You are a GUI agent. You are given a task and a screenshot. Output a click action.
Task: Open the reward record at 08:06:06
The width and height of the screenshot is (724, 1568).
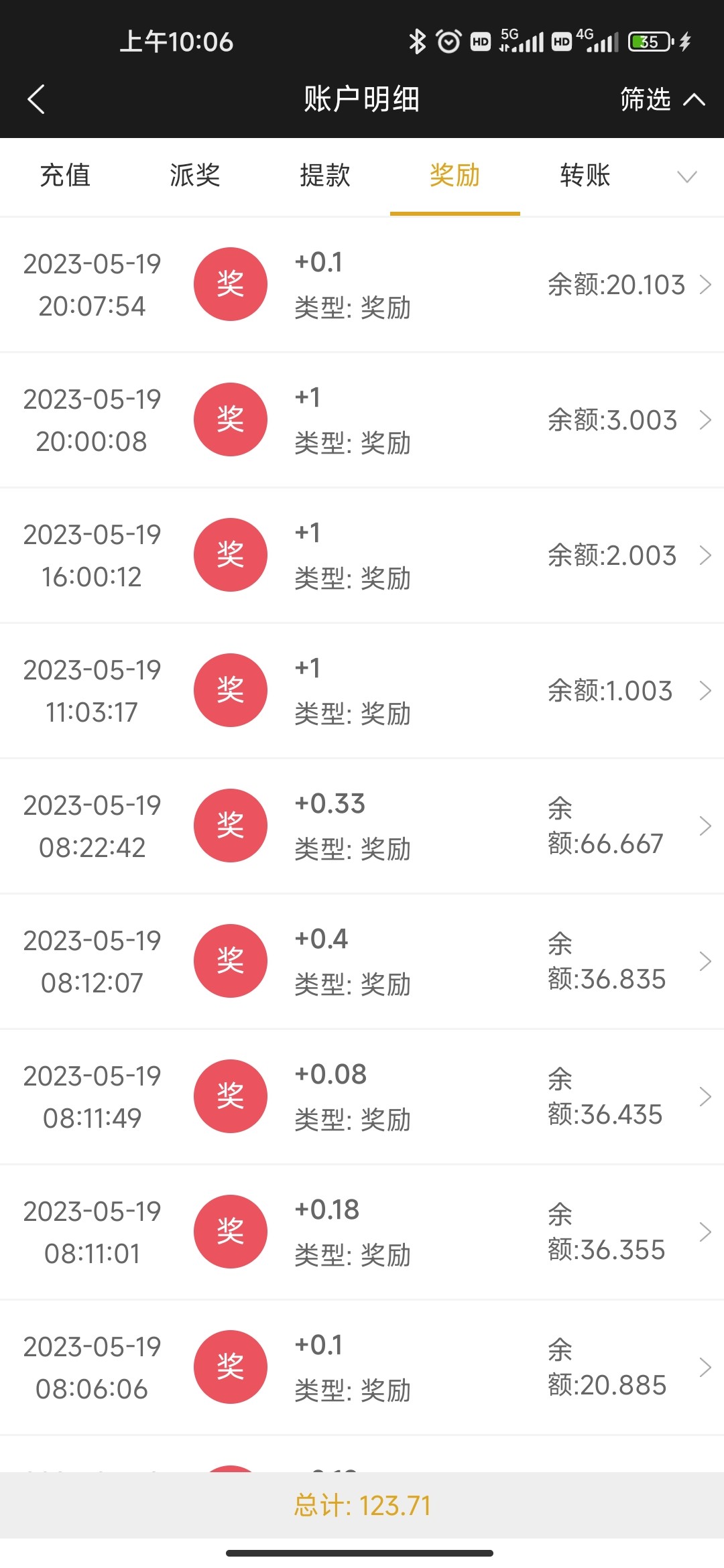(x=362, y=1368)
